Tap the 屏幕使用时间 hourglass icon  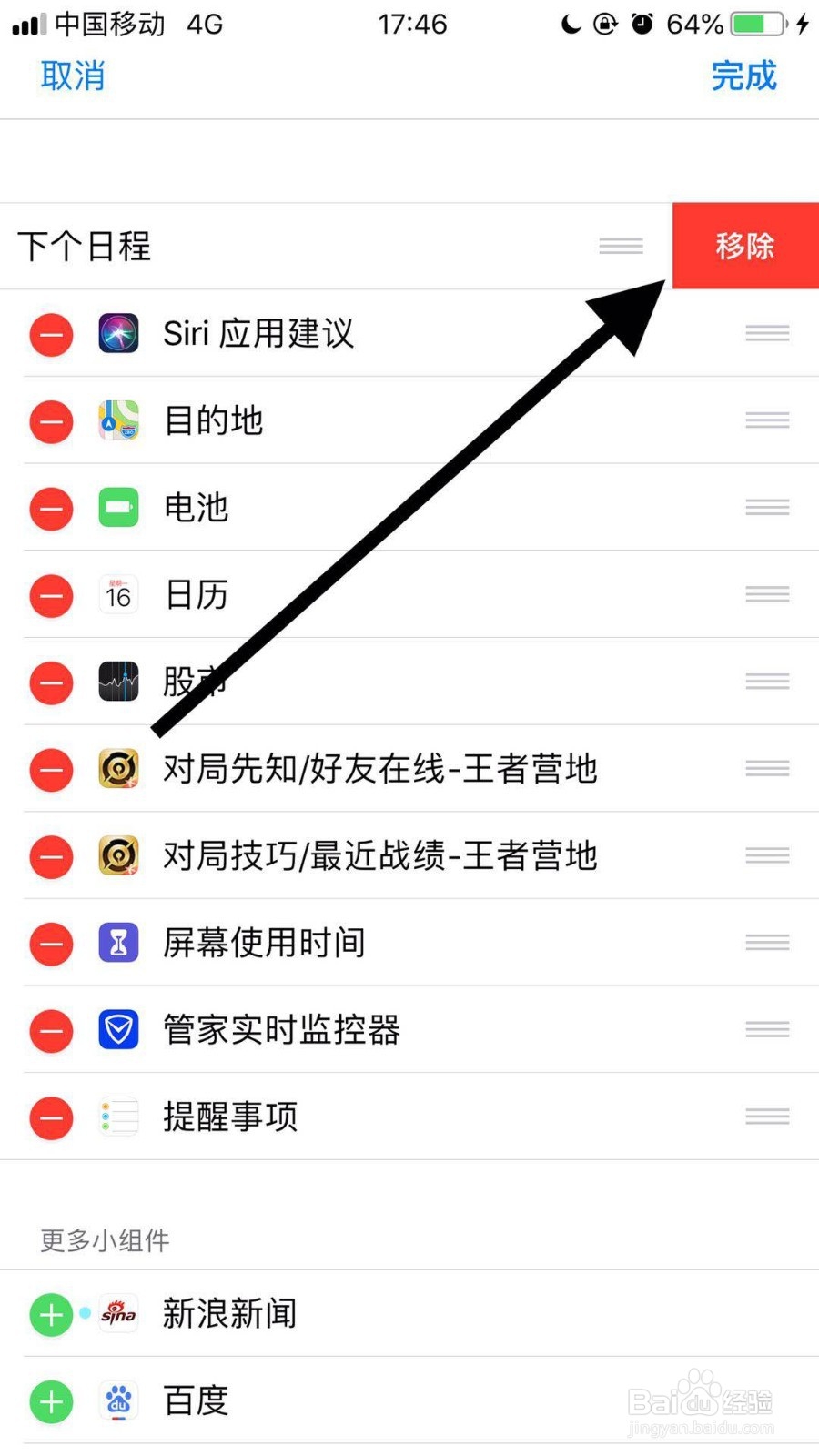pyautogui.click(x=117, y=944)
